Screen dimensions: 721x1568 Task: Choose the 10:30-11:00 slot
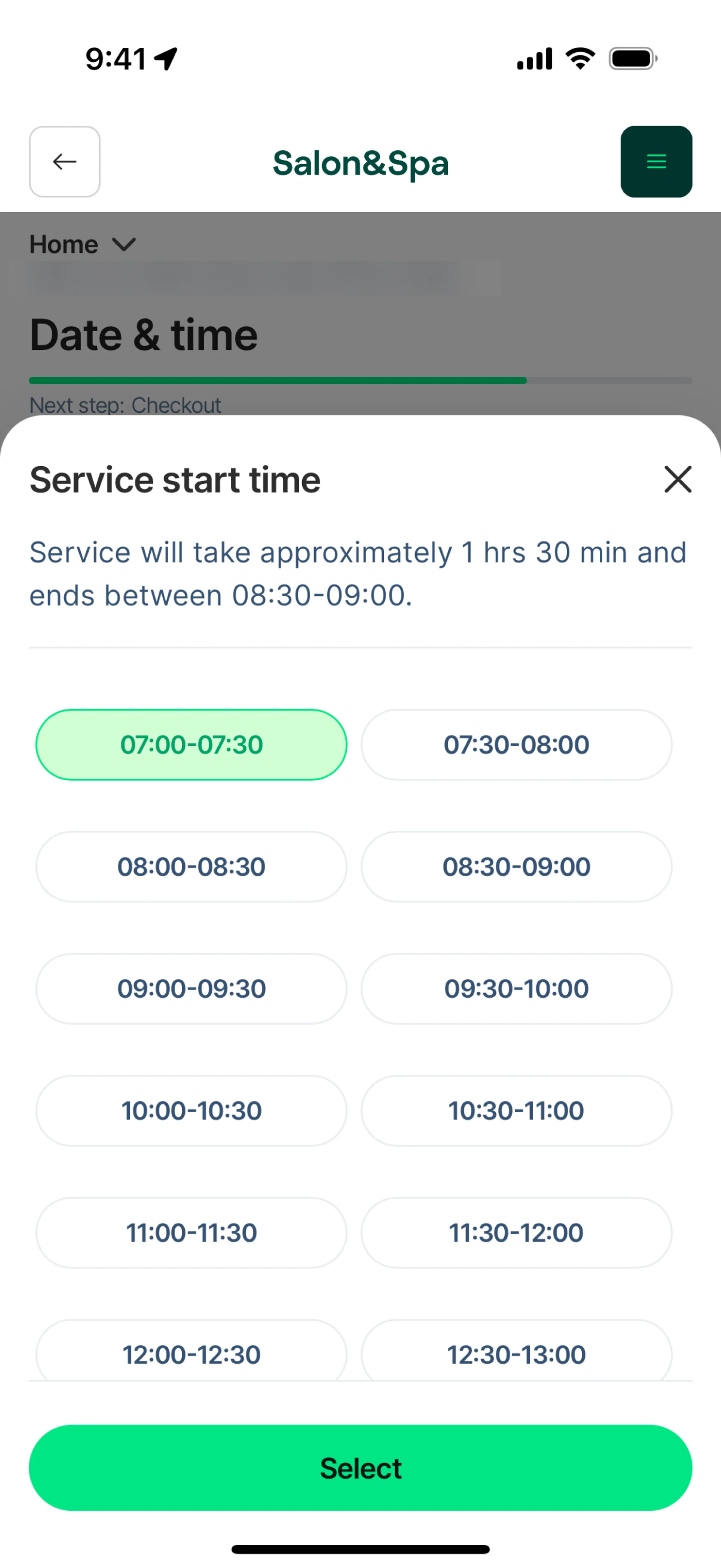click(x=516, y=1110)
